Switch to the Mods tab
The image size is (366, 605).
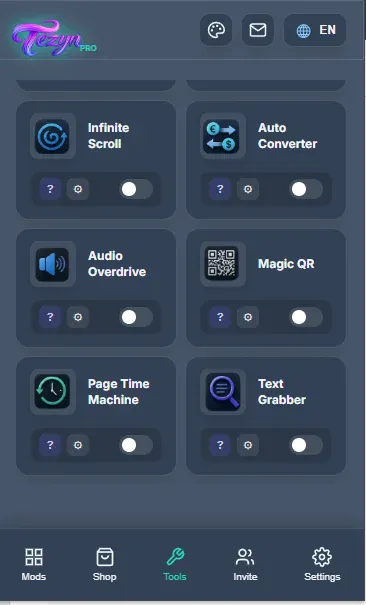coord(34,564)
